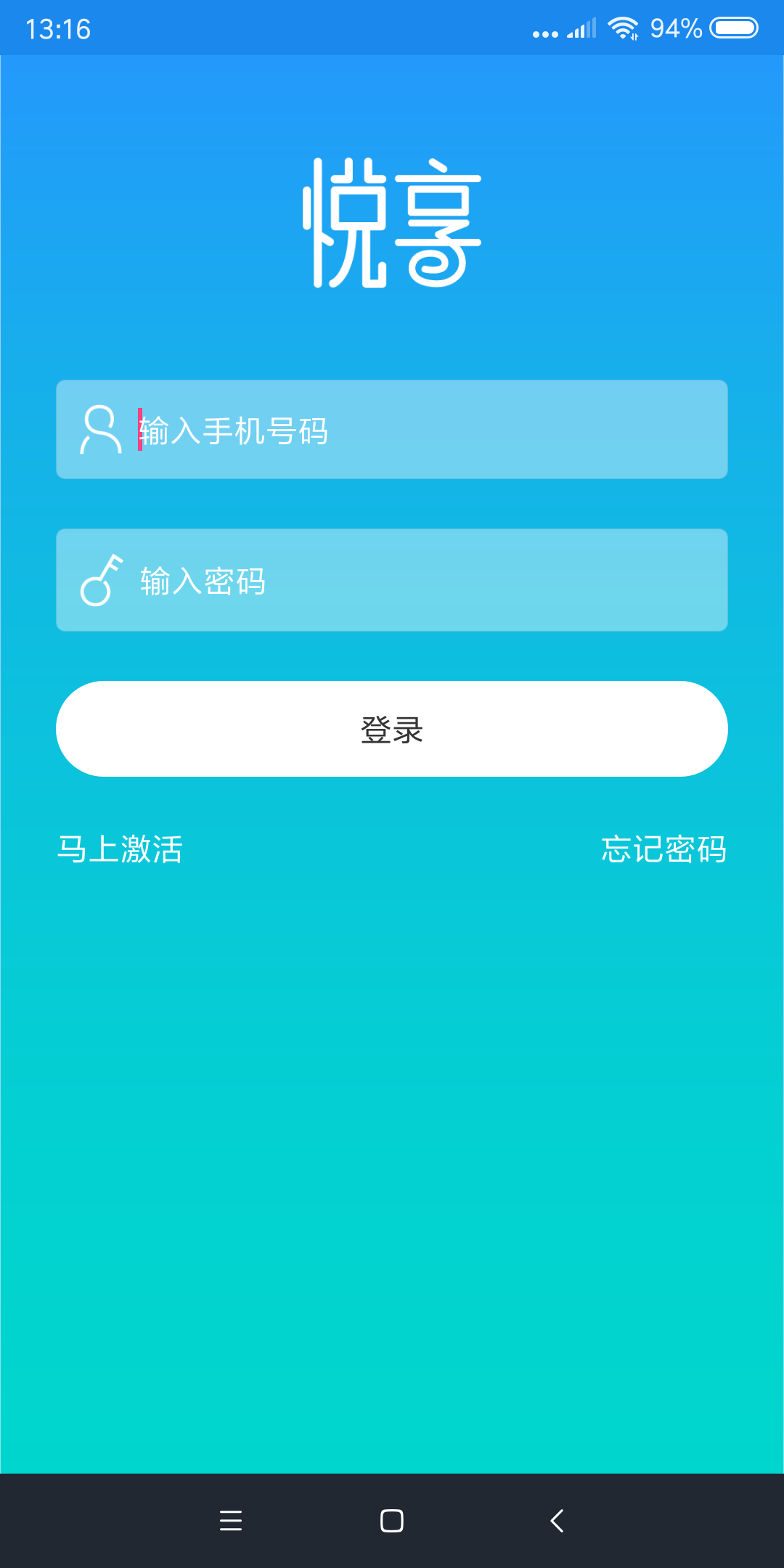The width and height of the screenshot is (784, 1568).
Task: Open recent apps from the navigation bar
Action: [x=231, y=1520]
